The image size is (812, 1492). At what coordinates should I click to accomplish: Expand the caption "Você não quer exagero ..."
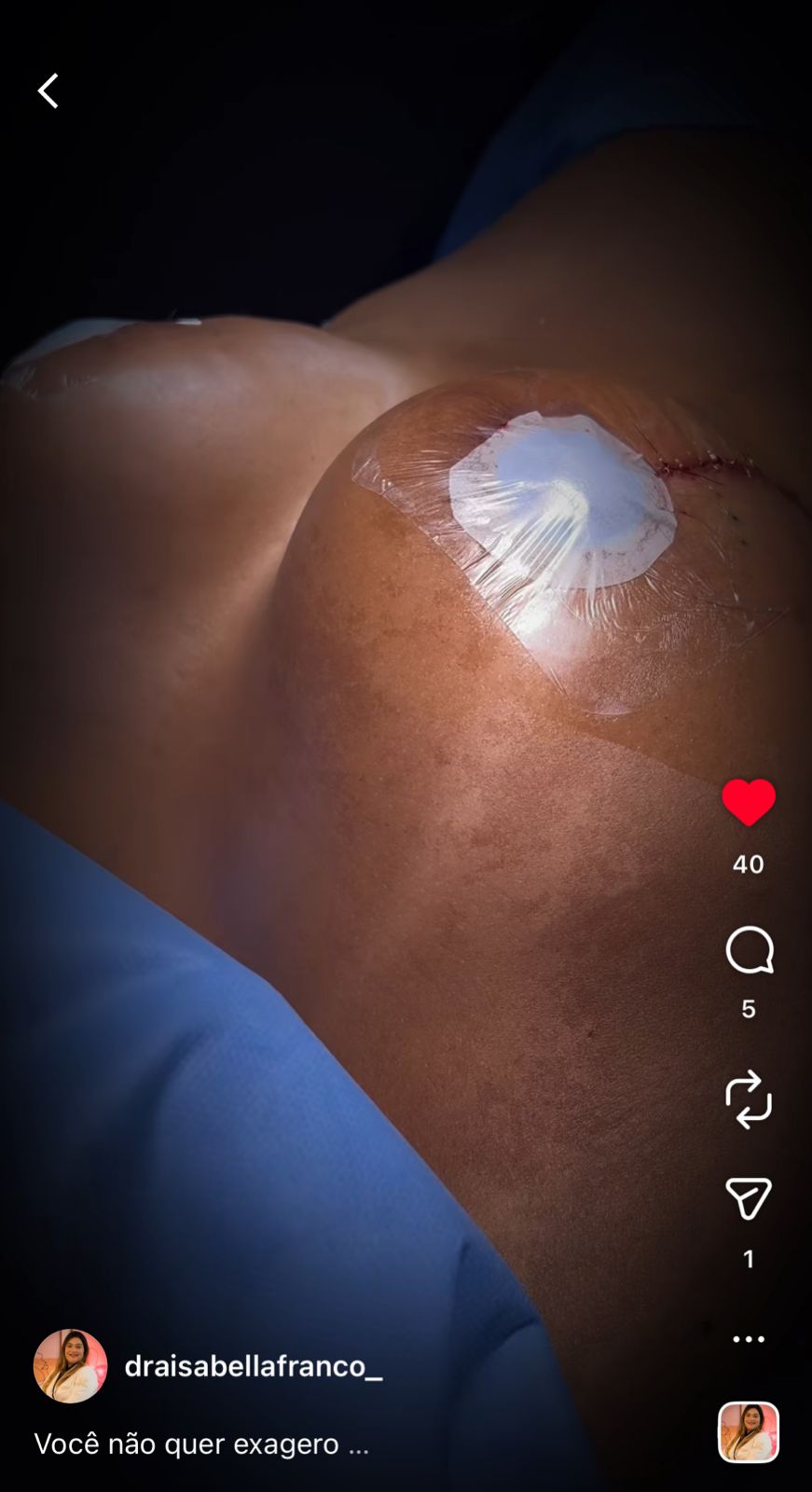pyautogui.click(x=201, y=1444)
